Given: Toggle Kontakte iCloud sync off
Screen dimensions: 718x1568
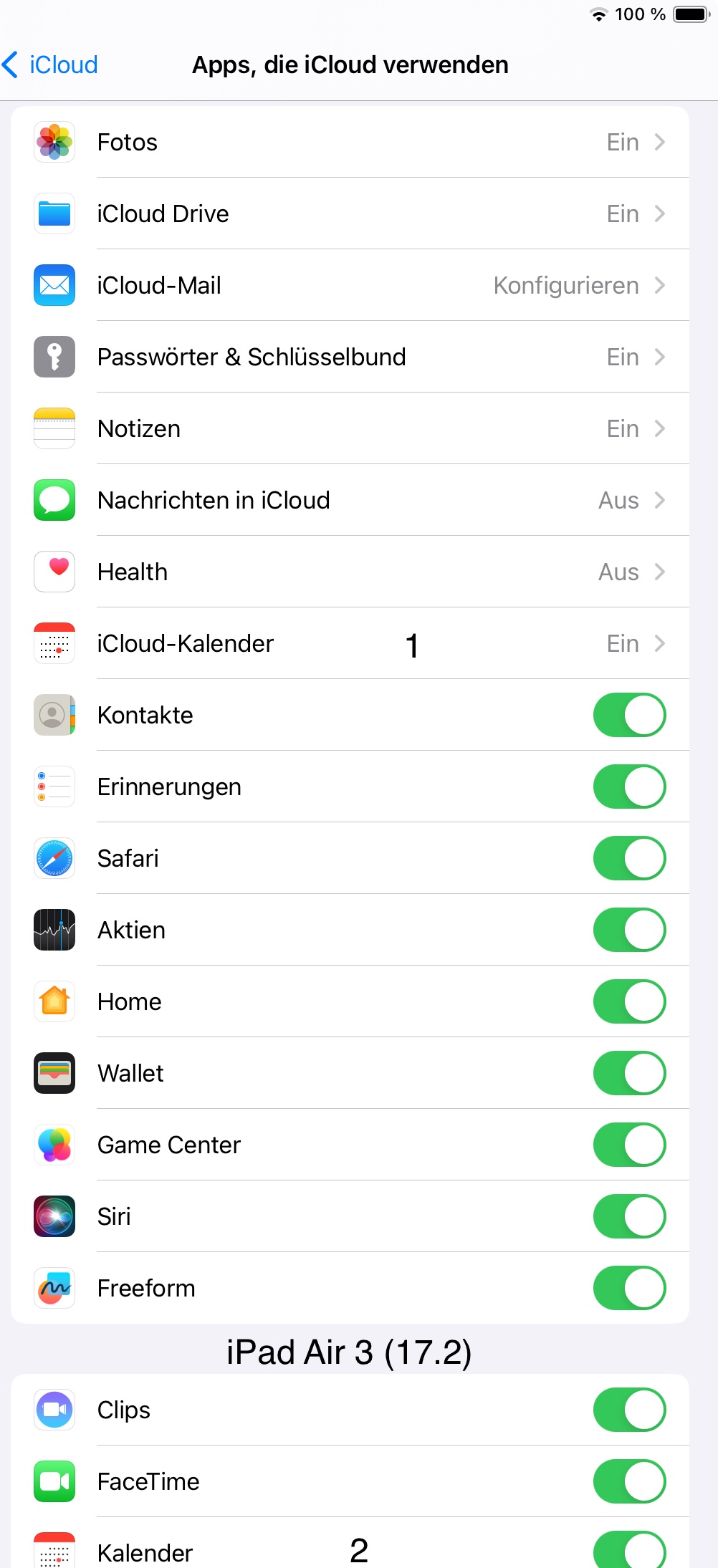Looking at the screenshot, I should pos(629,715).
